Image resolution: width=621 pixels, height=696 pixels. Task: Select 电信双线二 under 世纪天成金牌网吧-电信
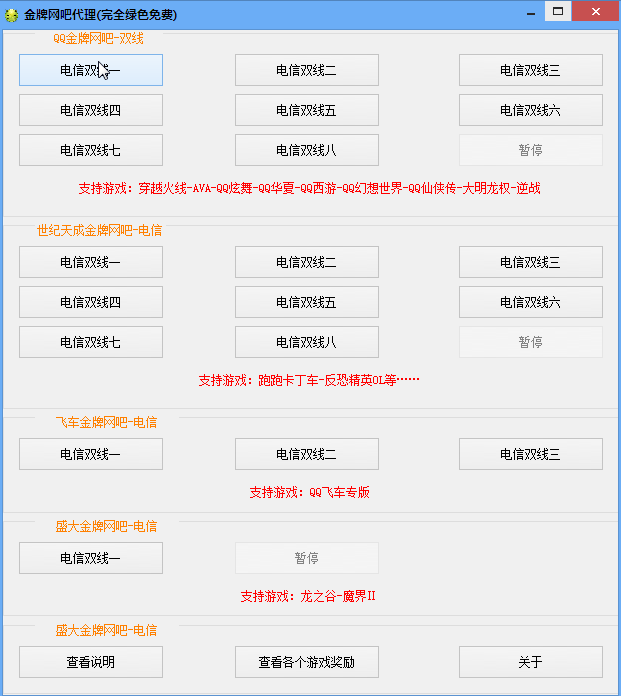click(x=306, y=262)
